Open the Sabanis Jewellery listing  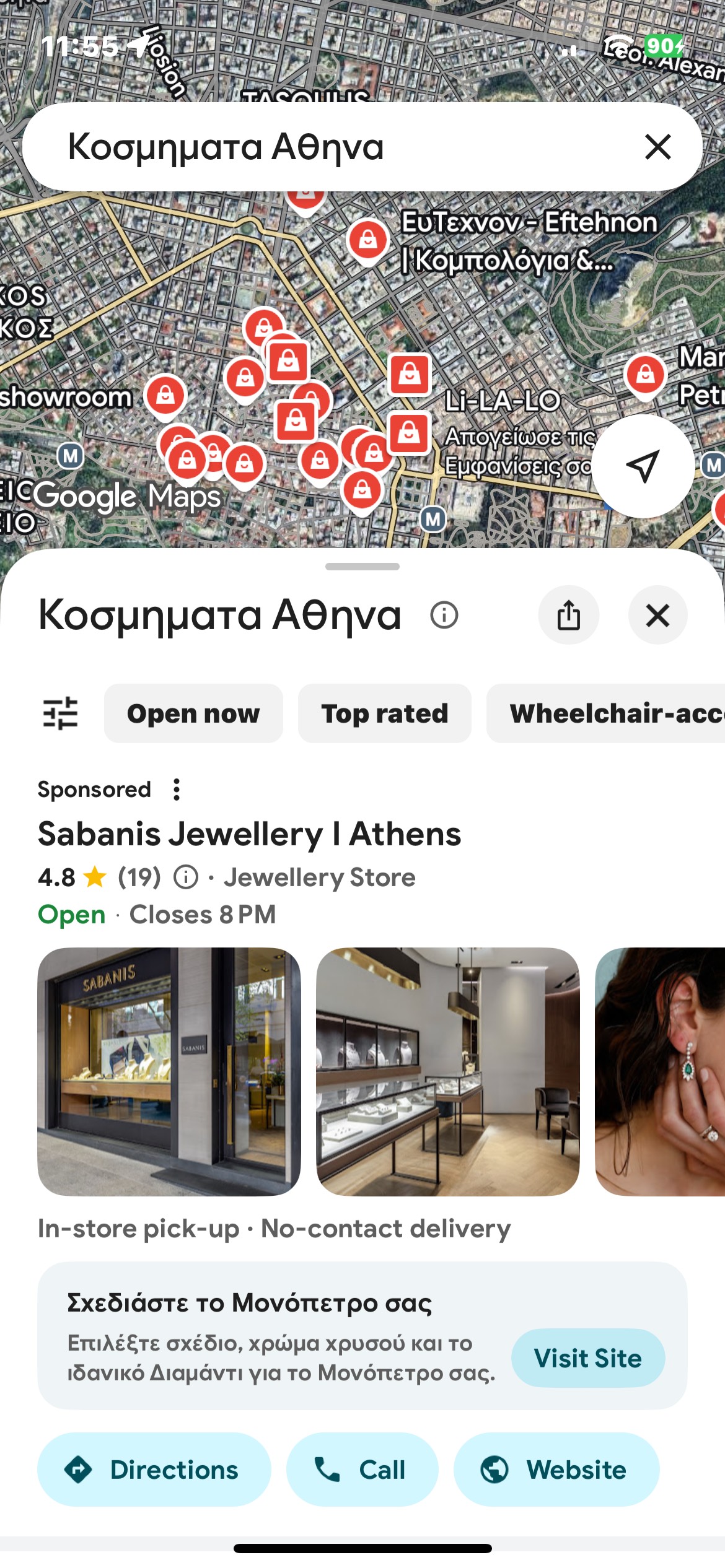tap(249, 834)
